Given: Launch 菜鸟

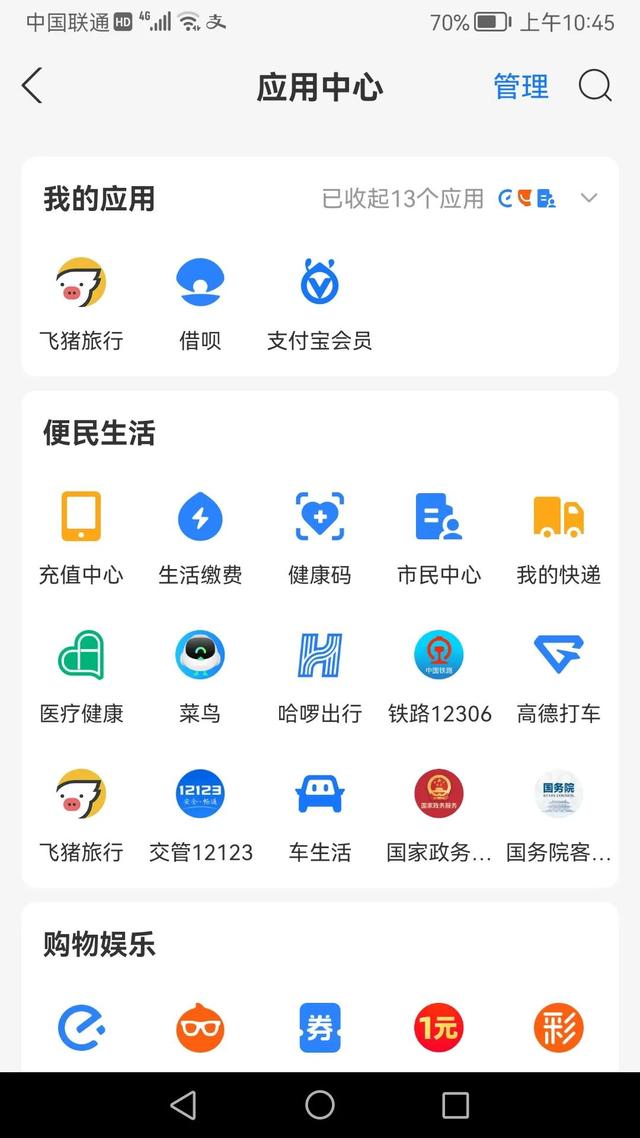Looking at the screenshot, I should click(x=200, y=677).
